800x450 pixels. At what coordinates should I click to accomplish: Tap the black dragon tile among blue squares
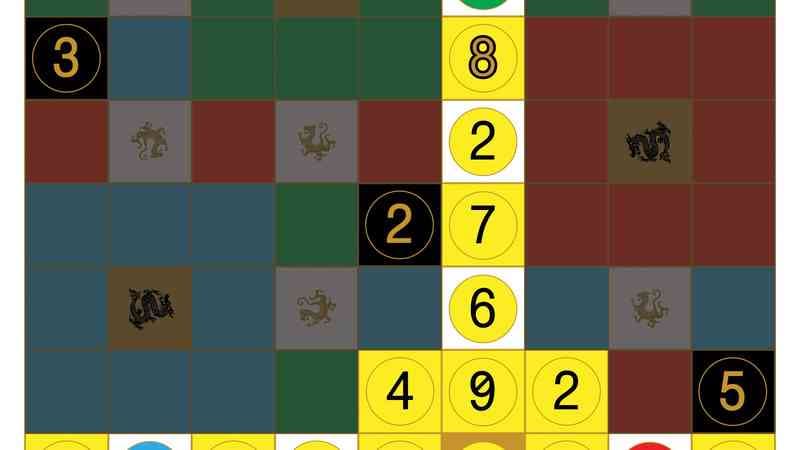tap(149, 308)
